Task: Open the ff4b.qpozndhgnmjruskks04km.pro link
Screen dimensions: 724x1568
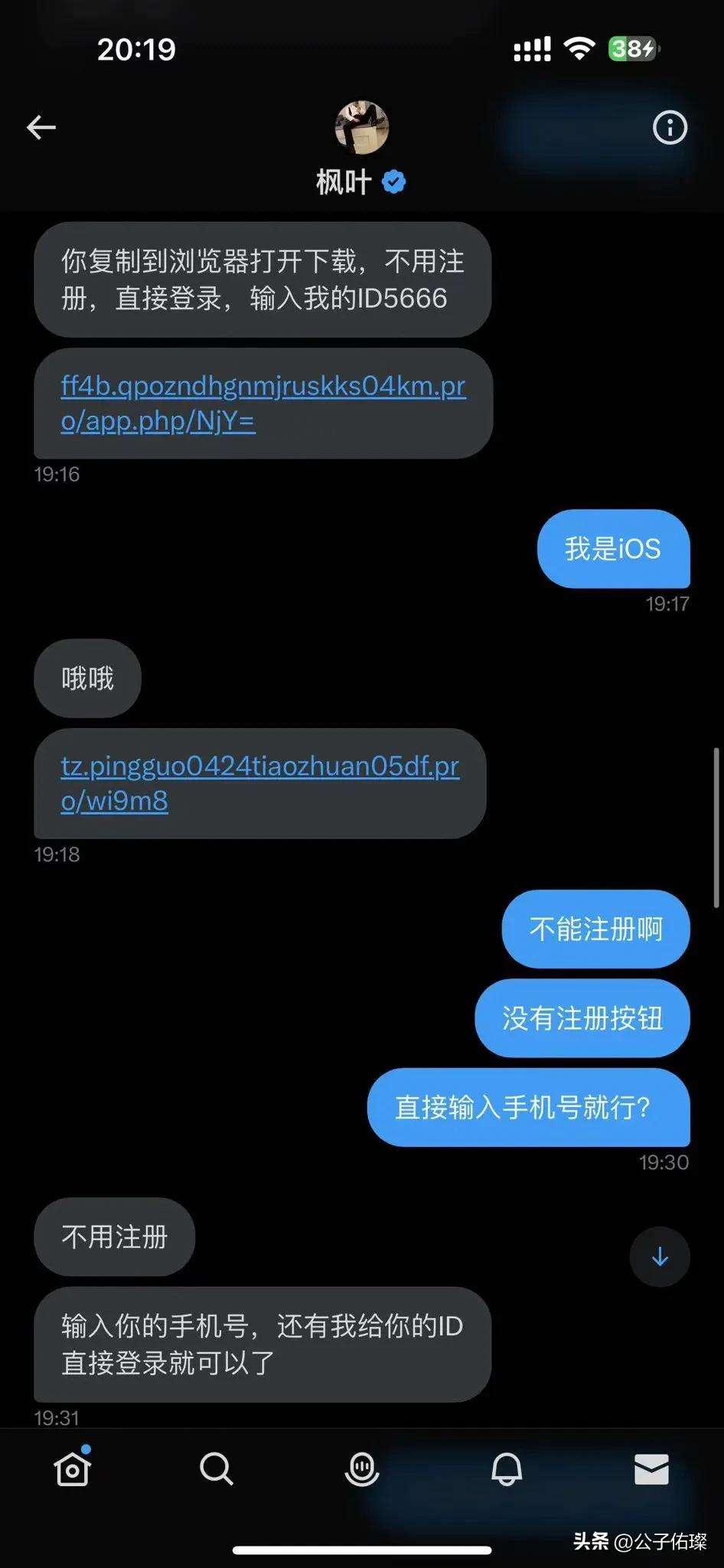Action: coord(263,403)
